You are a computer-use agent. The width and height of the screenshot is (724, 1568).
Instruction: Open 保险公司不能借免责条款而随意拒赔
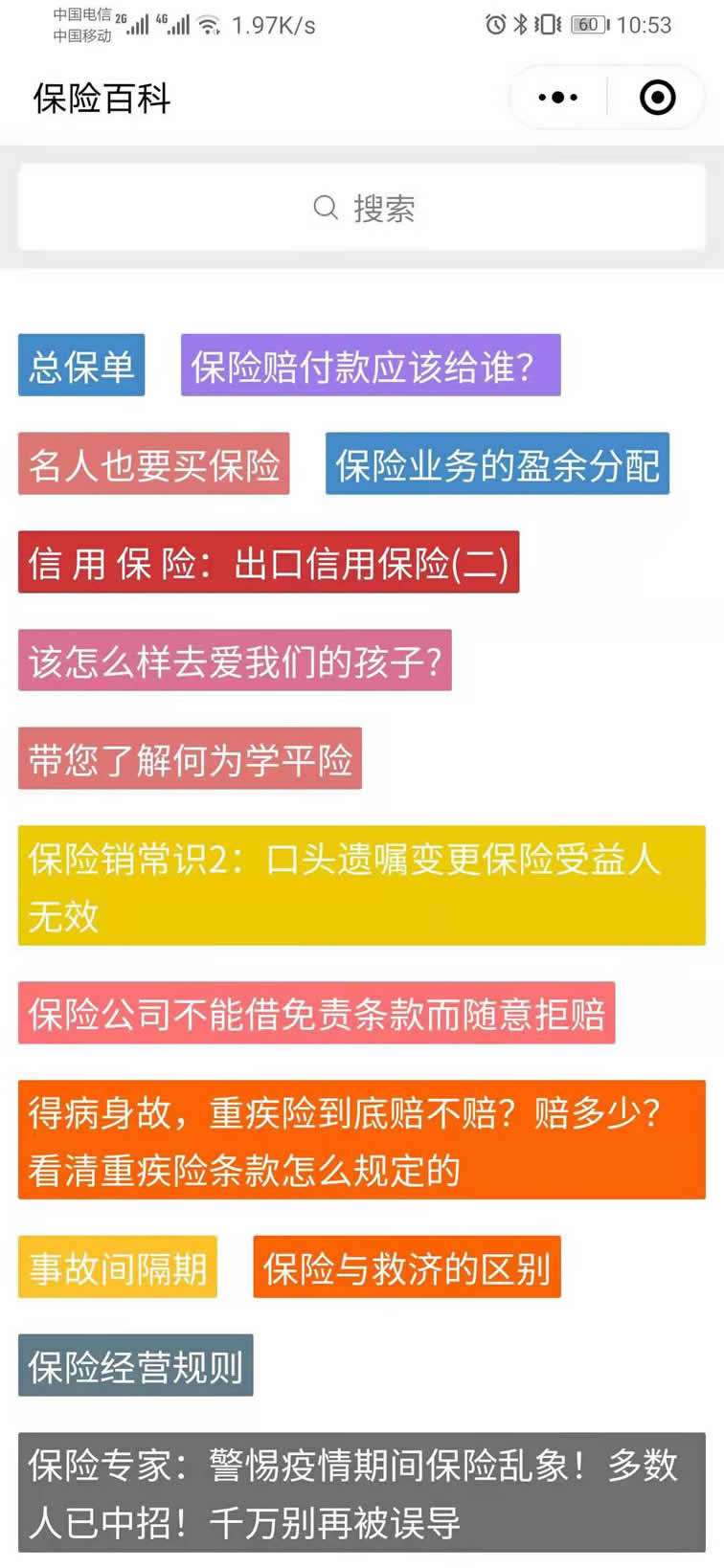(316, 1013)
